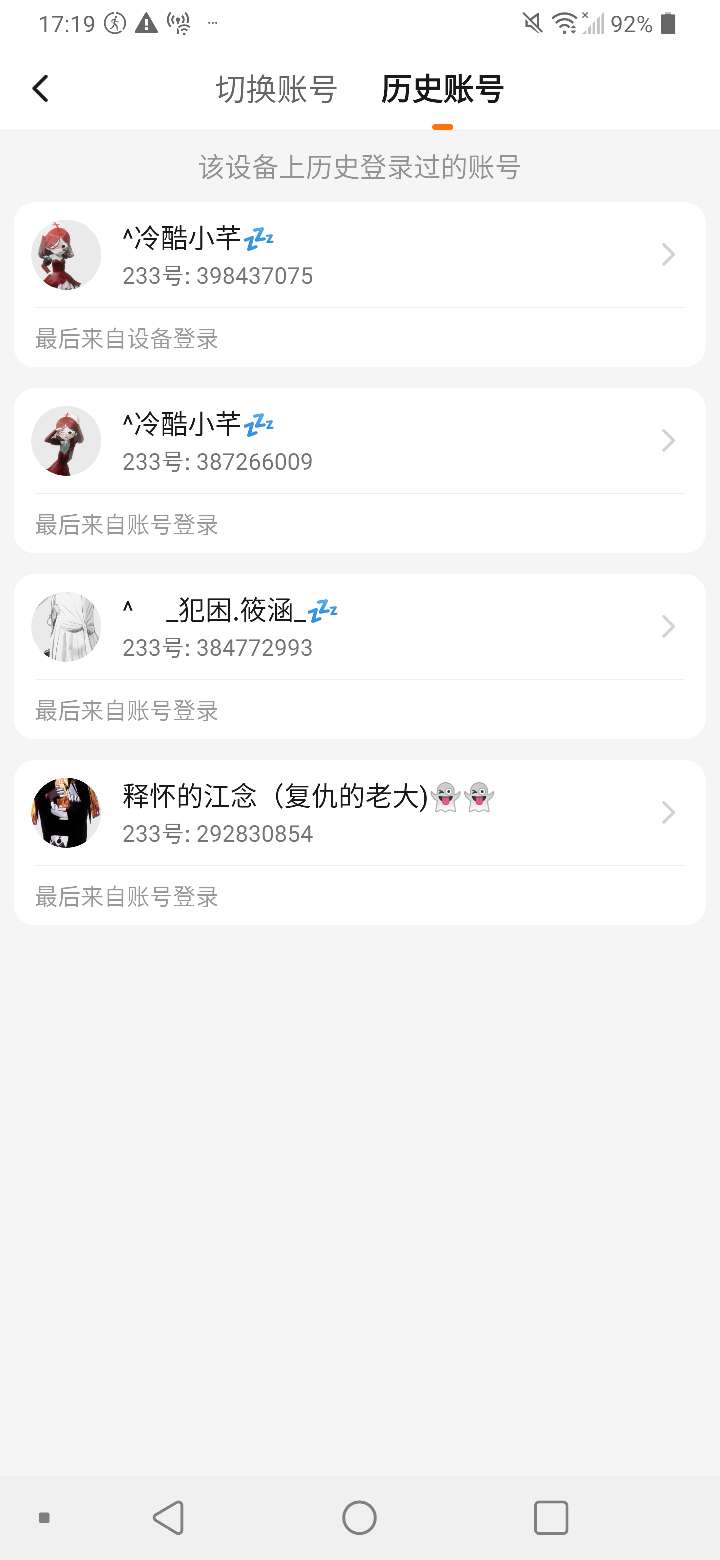Image resolution: width=720 pixels, height=1560 pixels.
Task: Switch to the 切换账号 tab
Action: click(x=276, y=90)
